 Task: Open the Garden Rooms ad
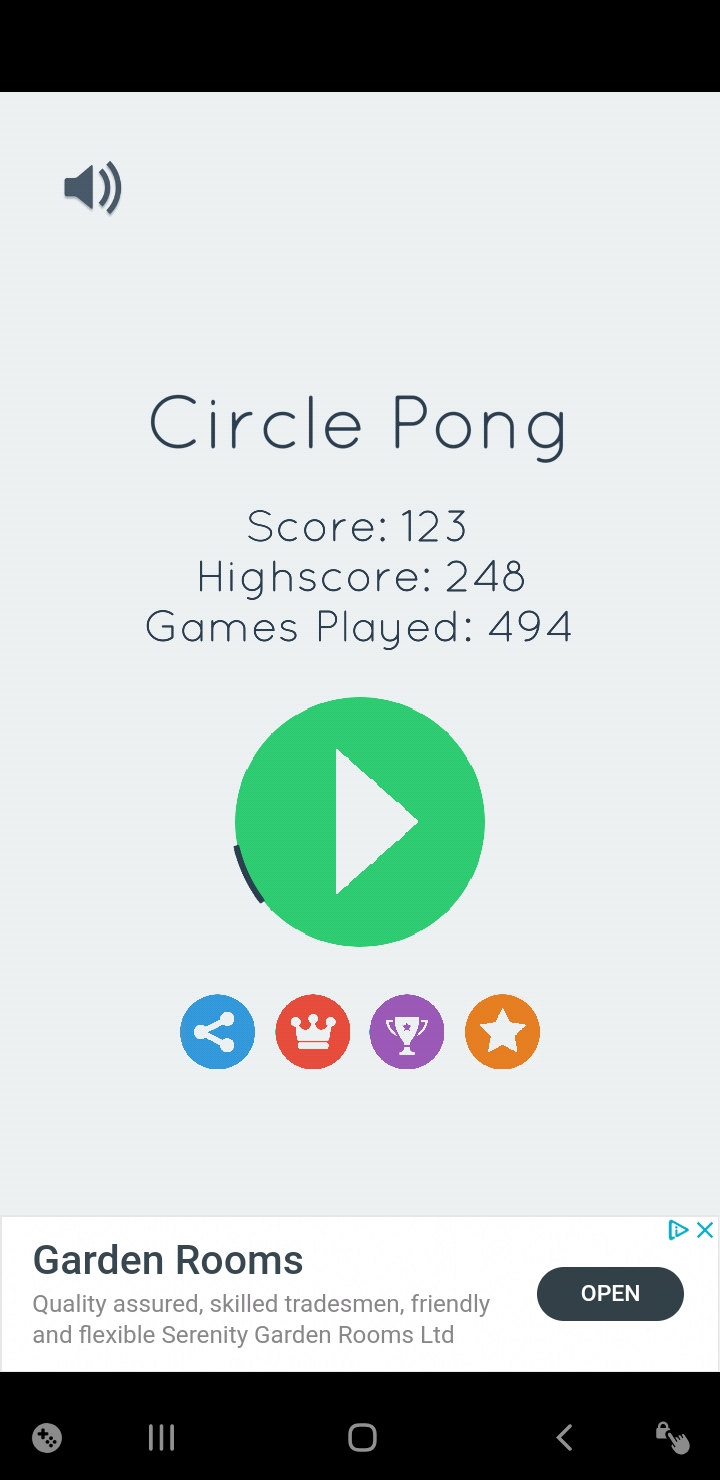pyautogui.click(x=610, y=1293)
